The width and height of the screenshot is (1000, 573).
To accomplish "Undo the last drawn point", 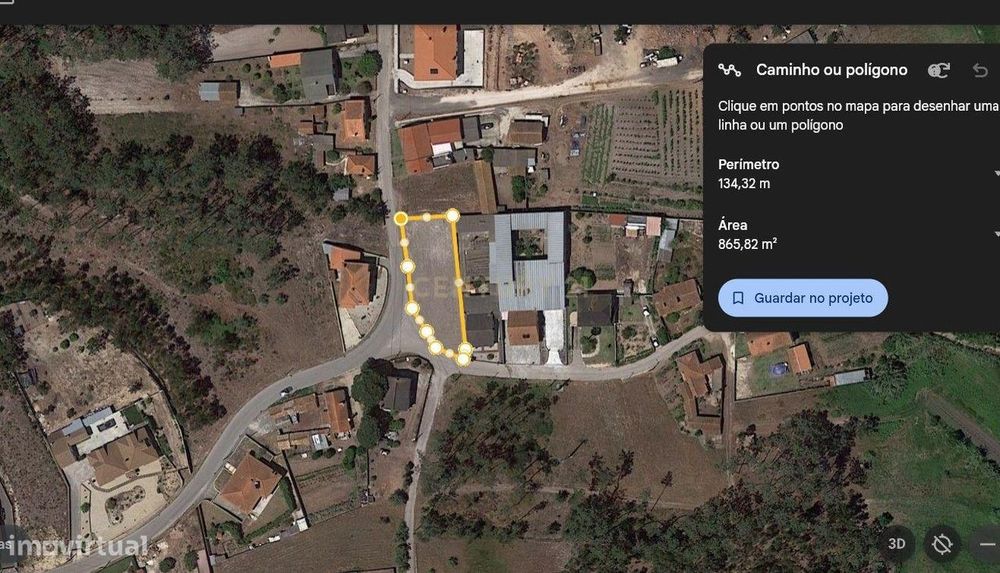I will tap(980, 70).
